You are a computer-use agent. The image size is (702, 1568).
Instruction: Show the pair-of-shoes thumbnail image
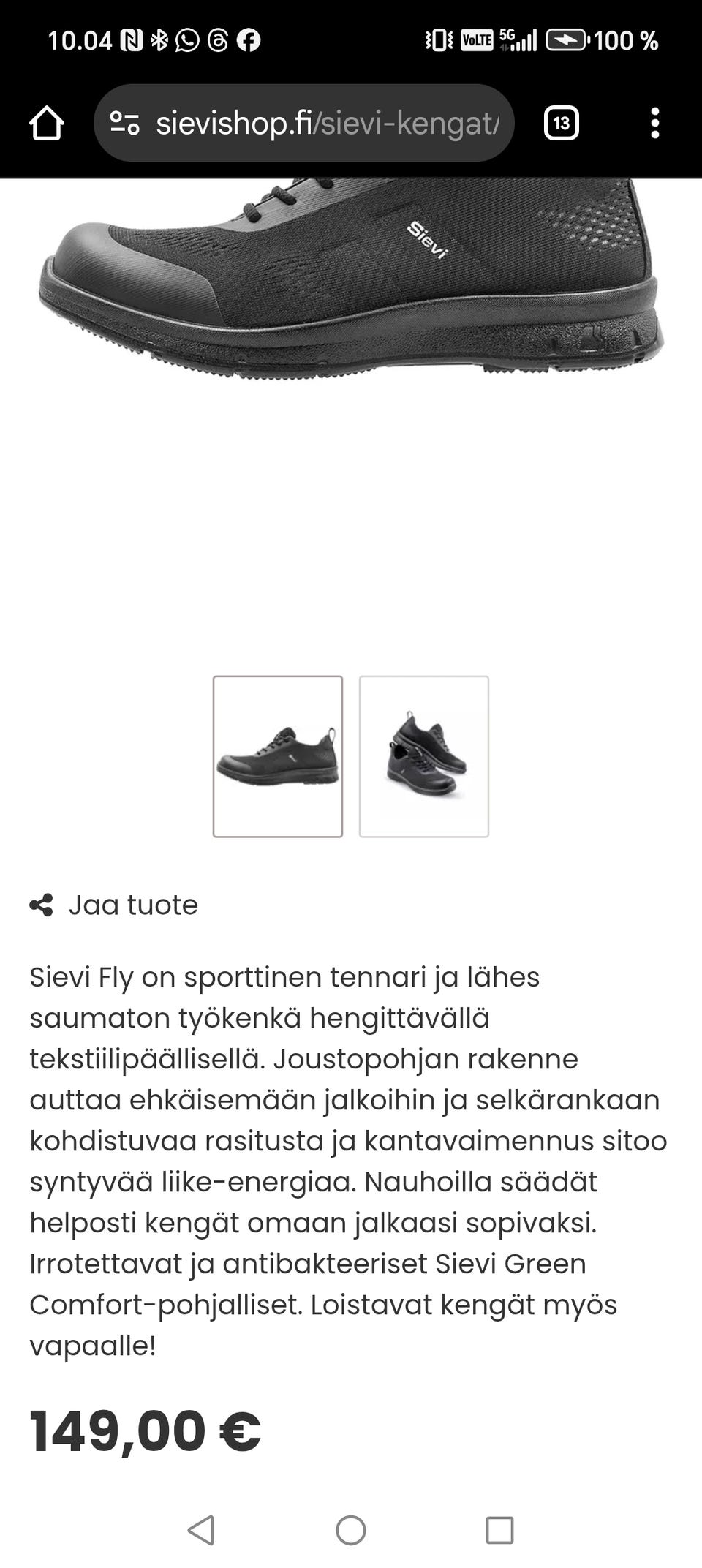[x=424, y=756]
